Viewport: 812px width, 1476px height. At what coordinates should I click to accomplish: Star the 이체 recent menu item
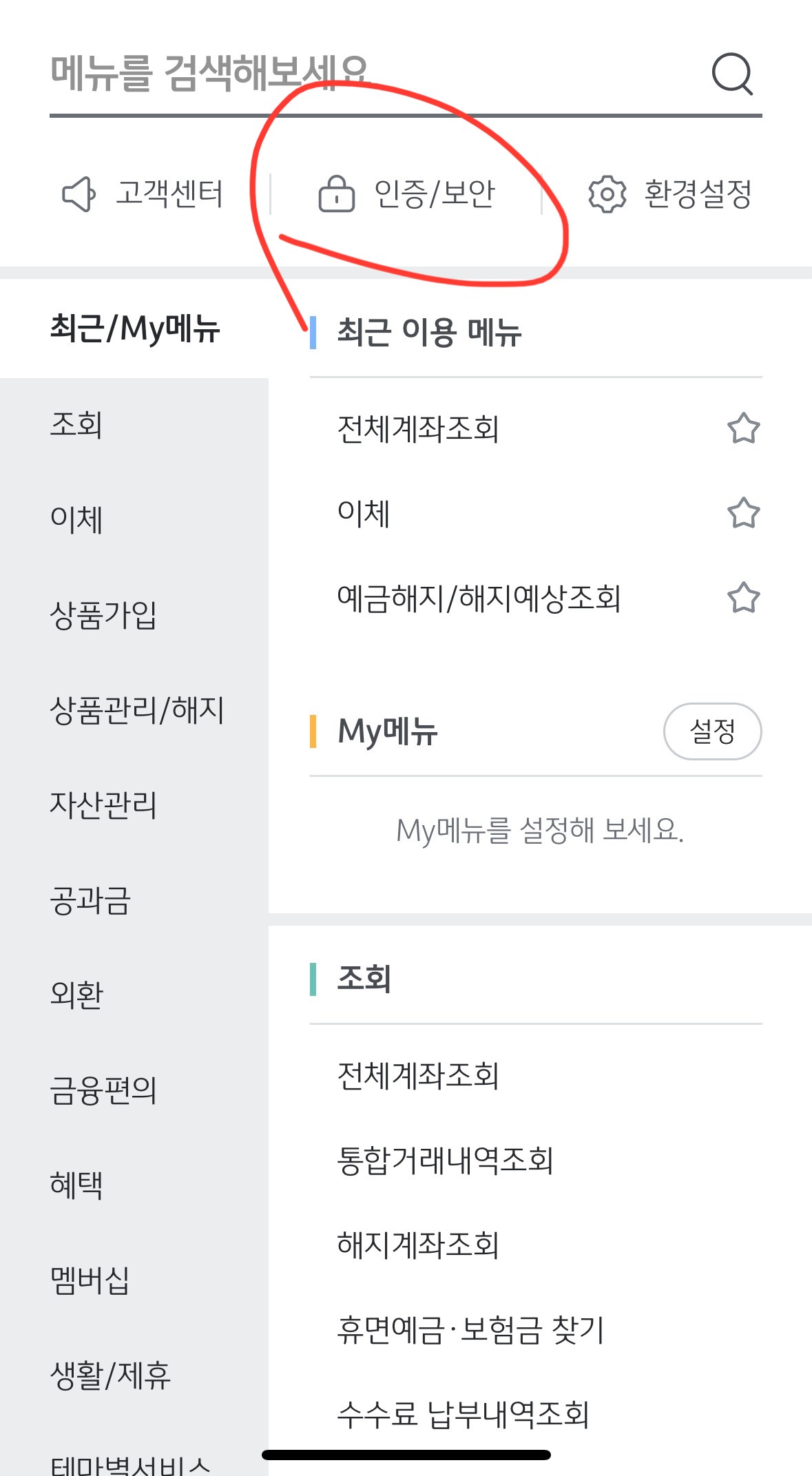pos(744,513)
